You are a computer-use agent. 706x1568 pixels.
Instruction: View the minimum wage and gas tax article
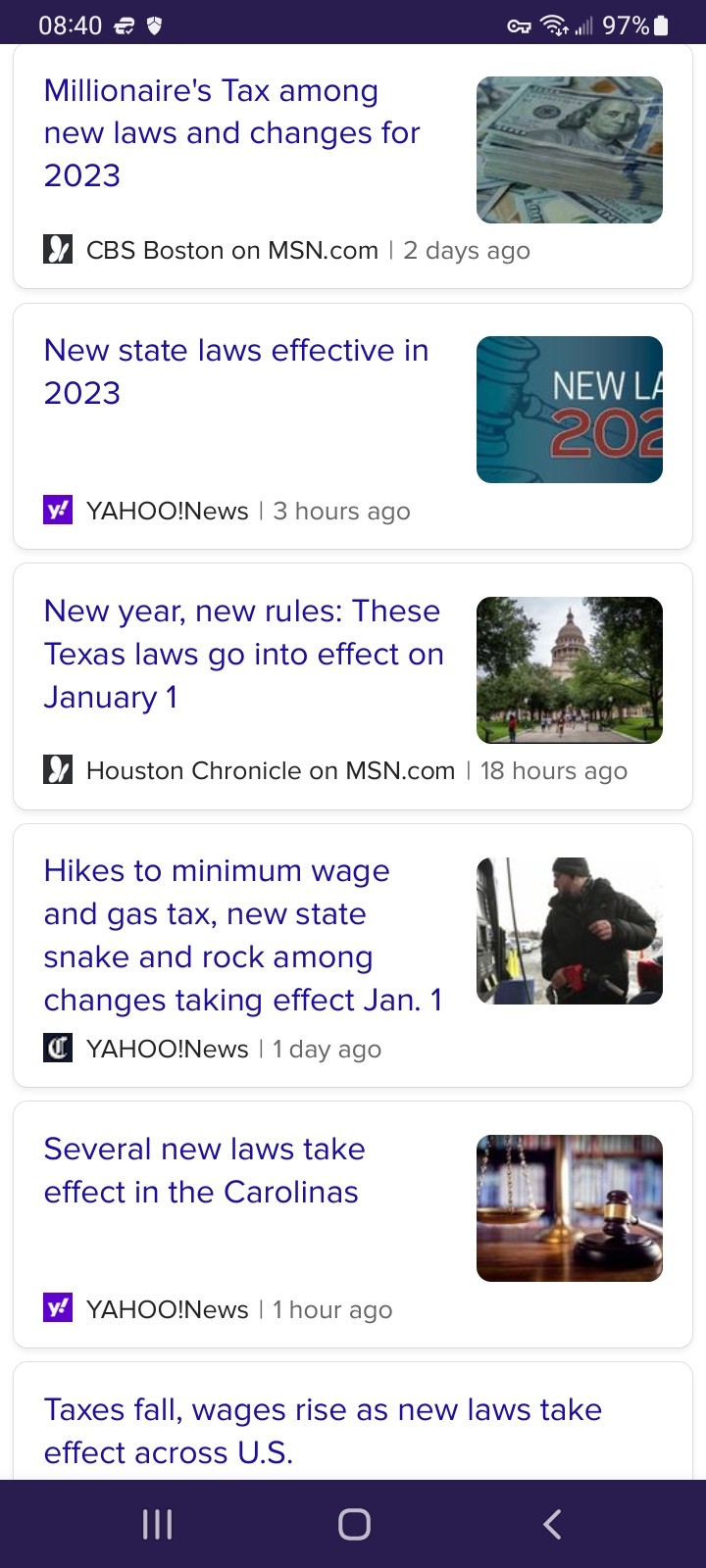pos(242,935)
